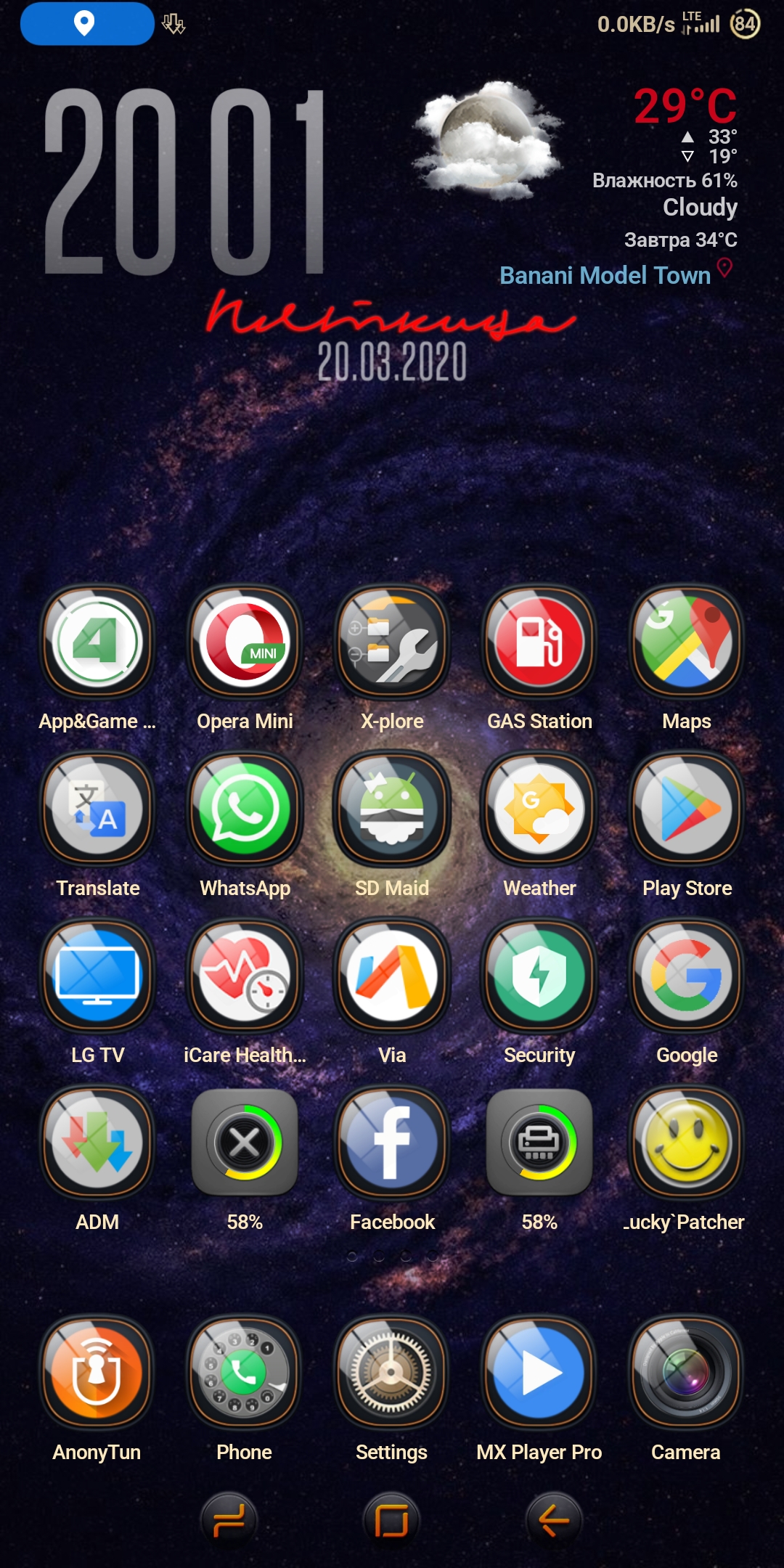
Task: Tap the home navigation button
Action: [392, 1519]
